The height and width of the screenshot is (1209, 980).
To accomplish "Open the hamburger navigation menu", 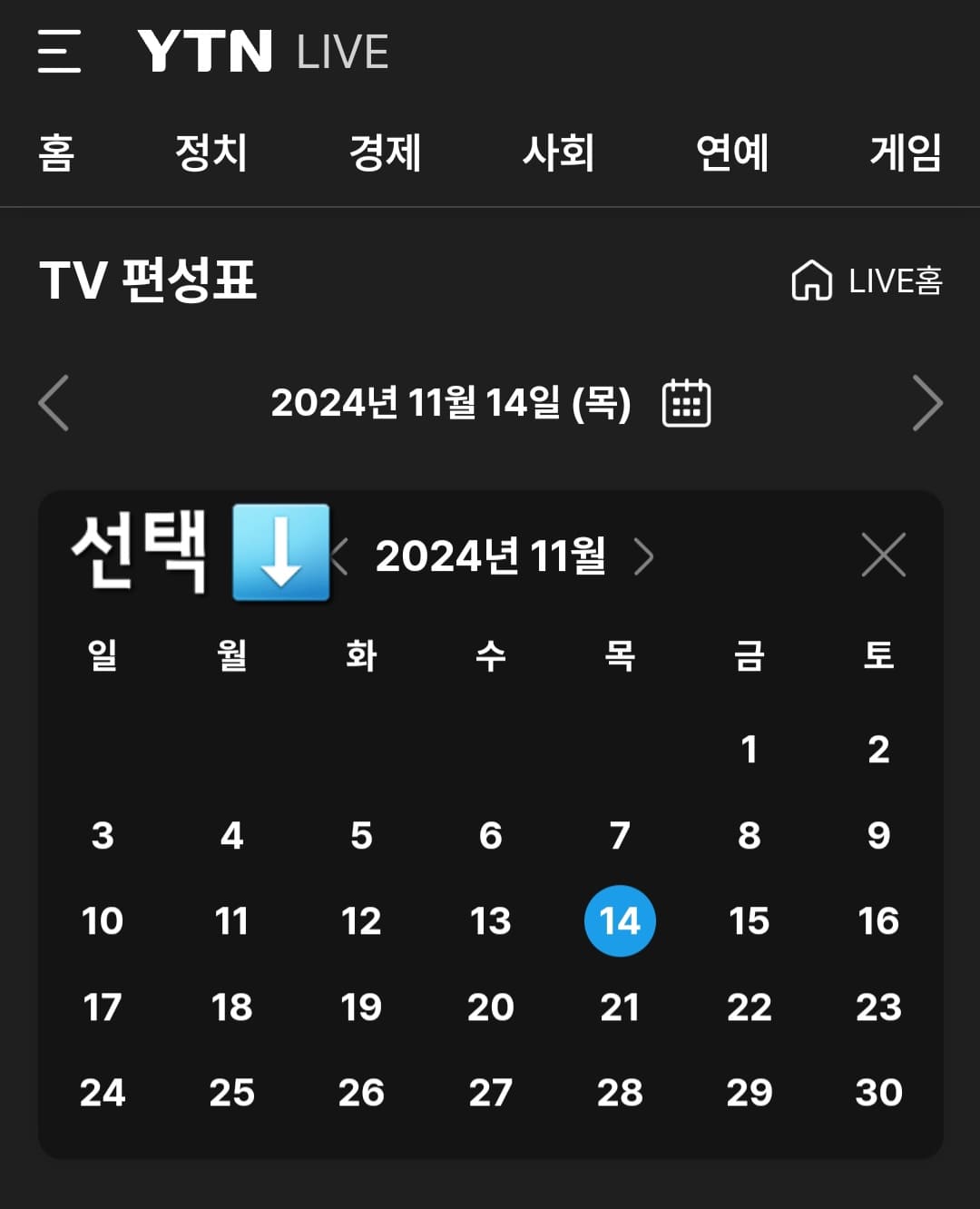I will 59,53.
